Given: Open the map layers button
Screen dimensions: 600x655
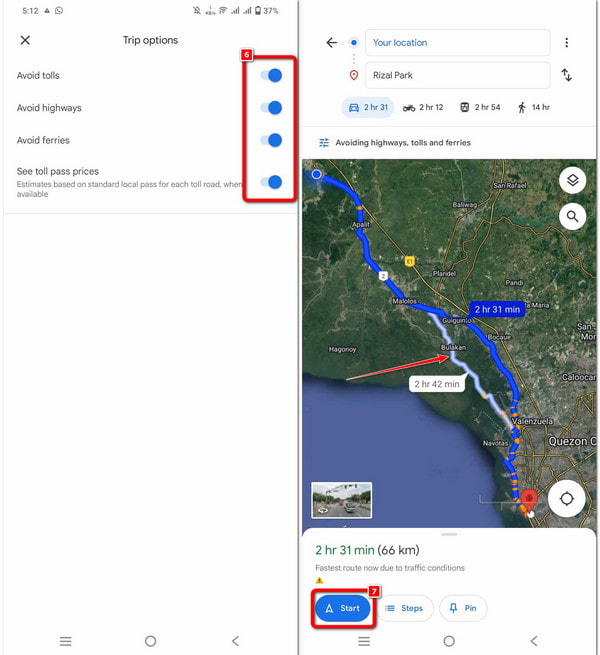Looking at the screenshot, I should tap(572, 180).
